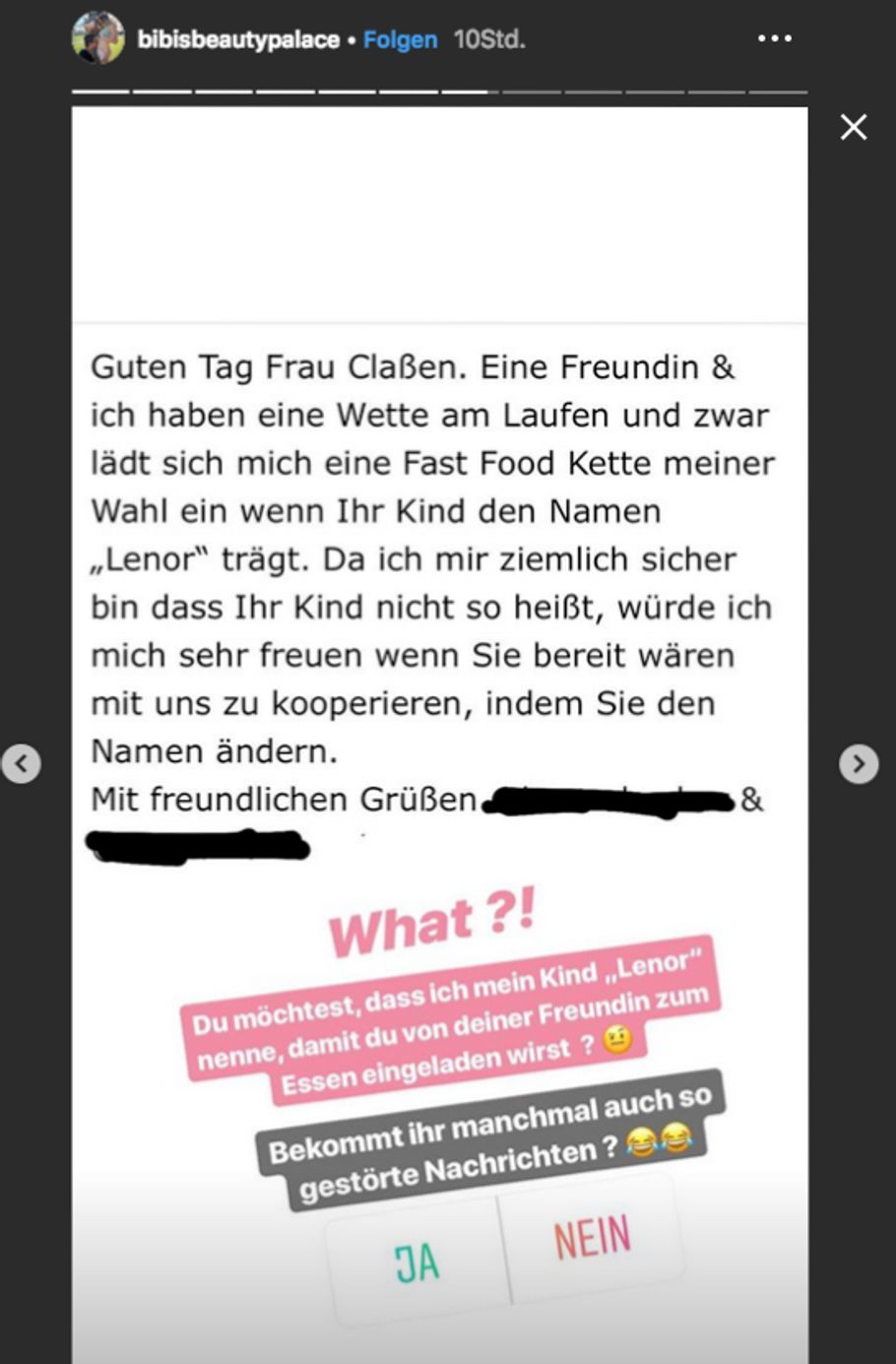Screen dimensions: 896x1364
Task: Close the story viewer
Action: 853,127
